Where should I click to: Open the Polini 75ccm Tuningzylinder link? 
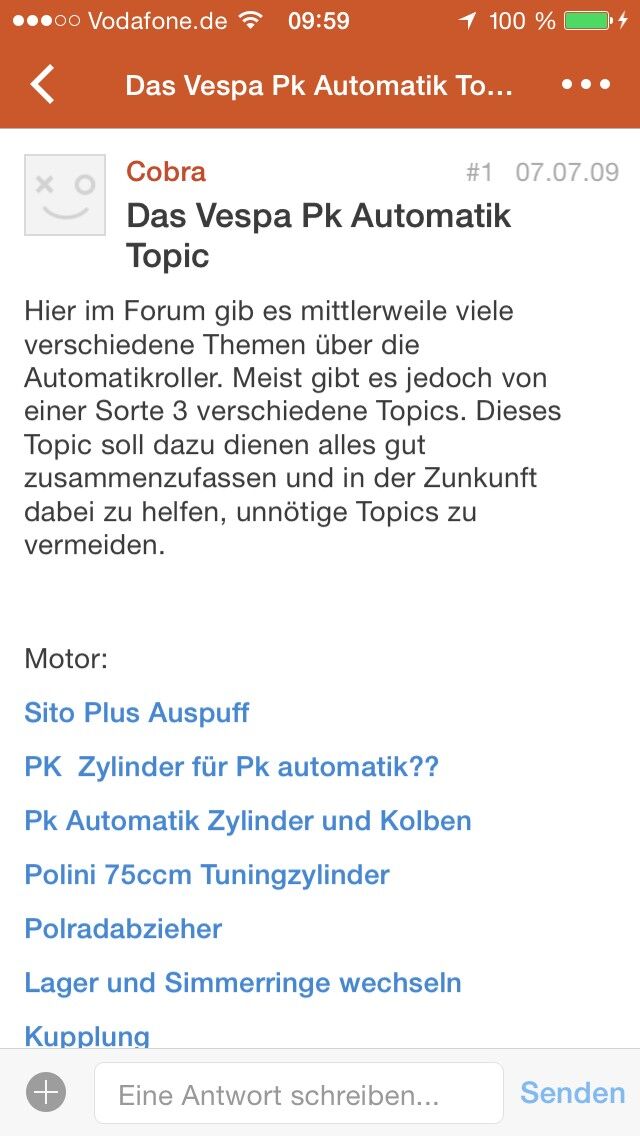[x=207, y=875]
